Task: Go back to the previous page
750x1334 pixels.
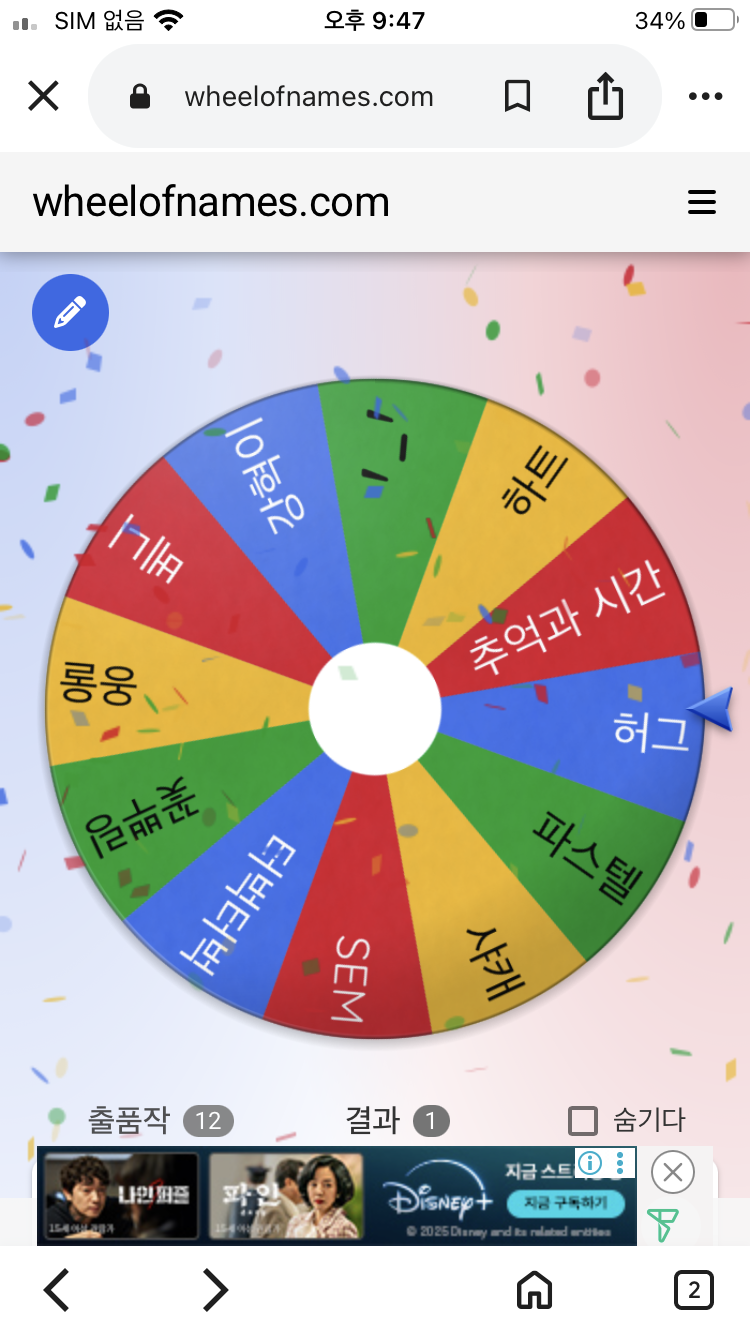Action: pyautogui.click(x=57, y=1290)
